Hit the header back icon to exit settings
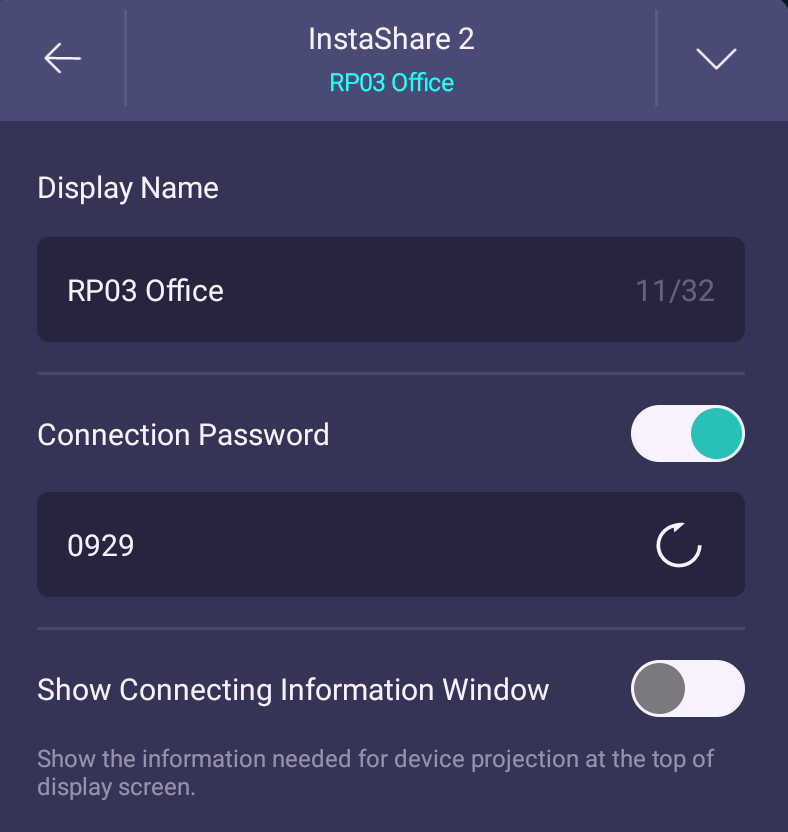The width and height of the screenshot is (788, 832). (62, 57)
